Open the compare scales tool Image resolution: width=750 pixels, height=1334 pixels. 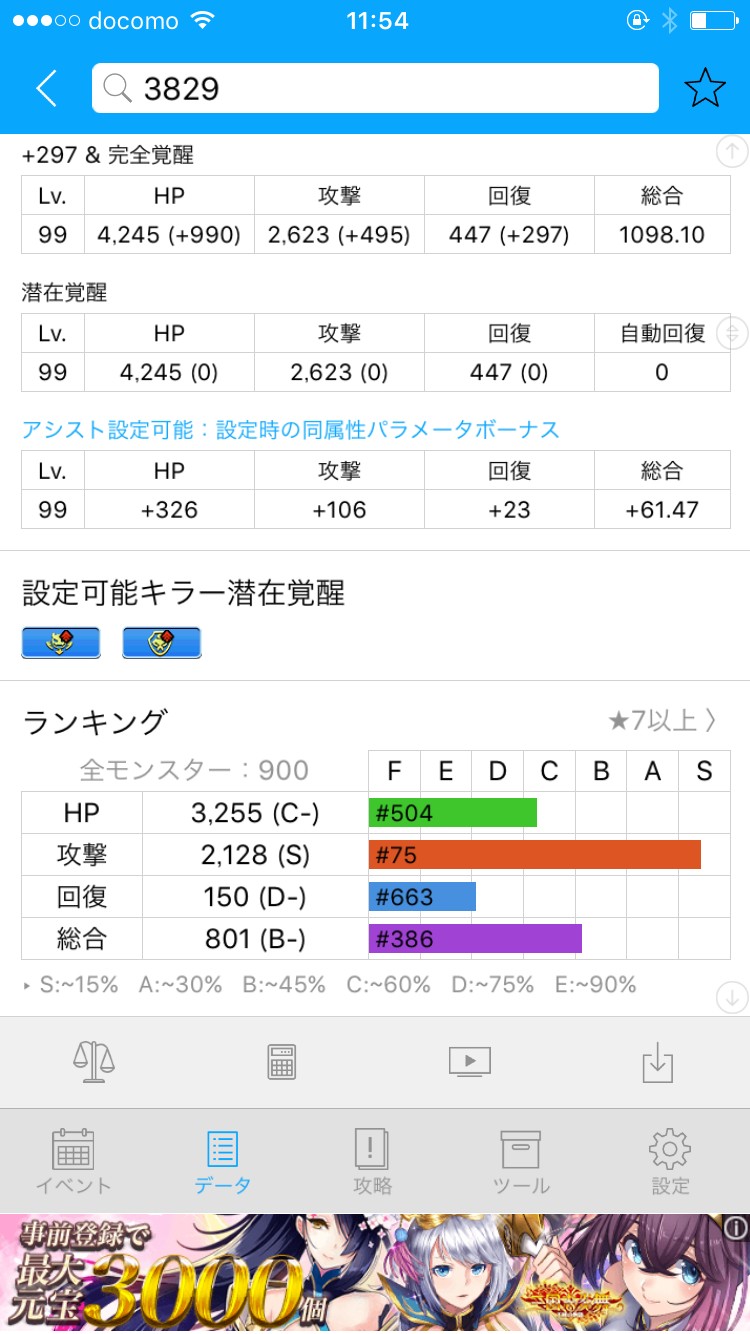(93, 1061)
